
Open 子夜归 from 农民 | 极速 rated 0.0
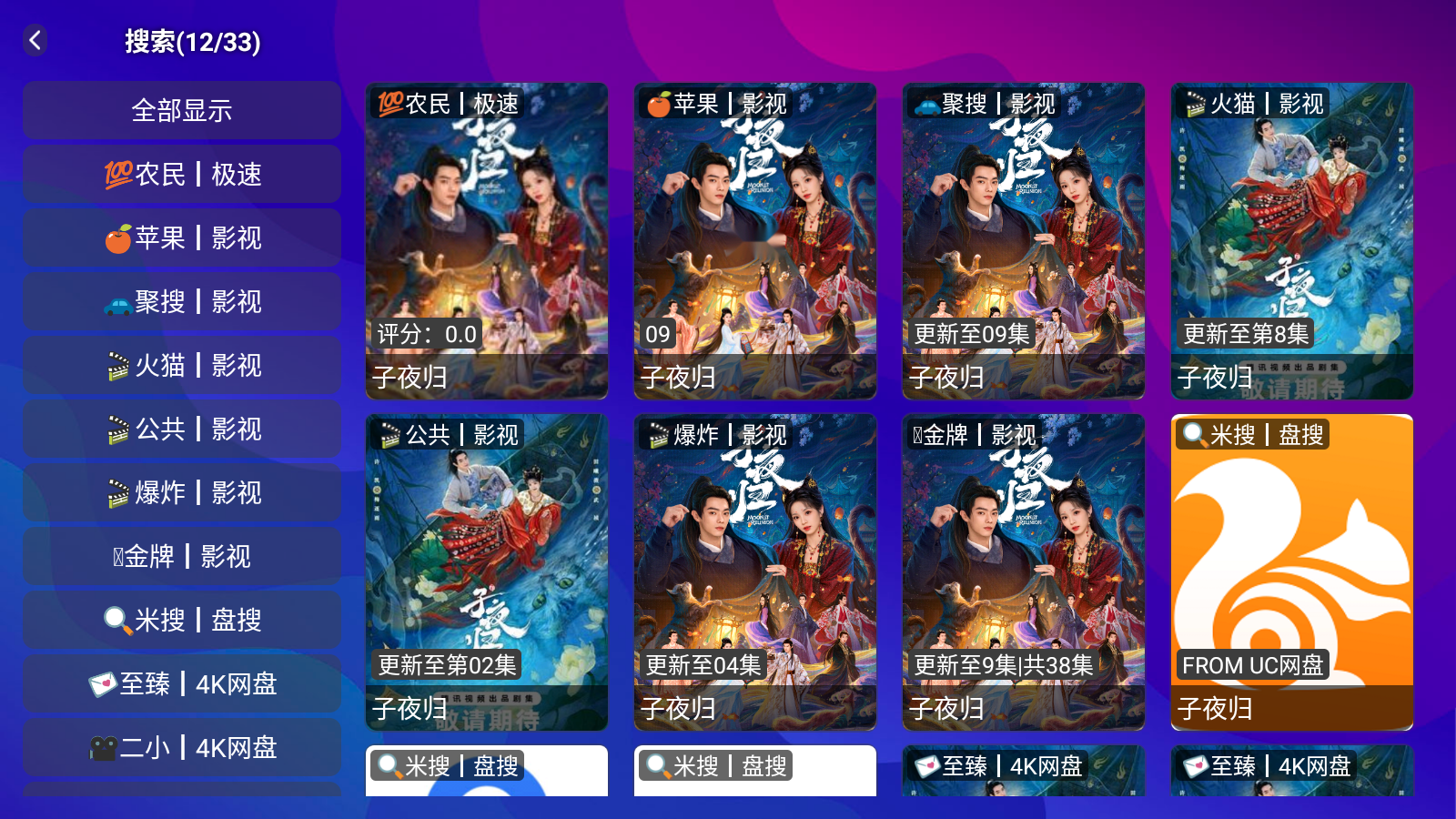486,241
